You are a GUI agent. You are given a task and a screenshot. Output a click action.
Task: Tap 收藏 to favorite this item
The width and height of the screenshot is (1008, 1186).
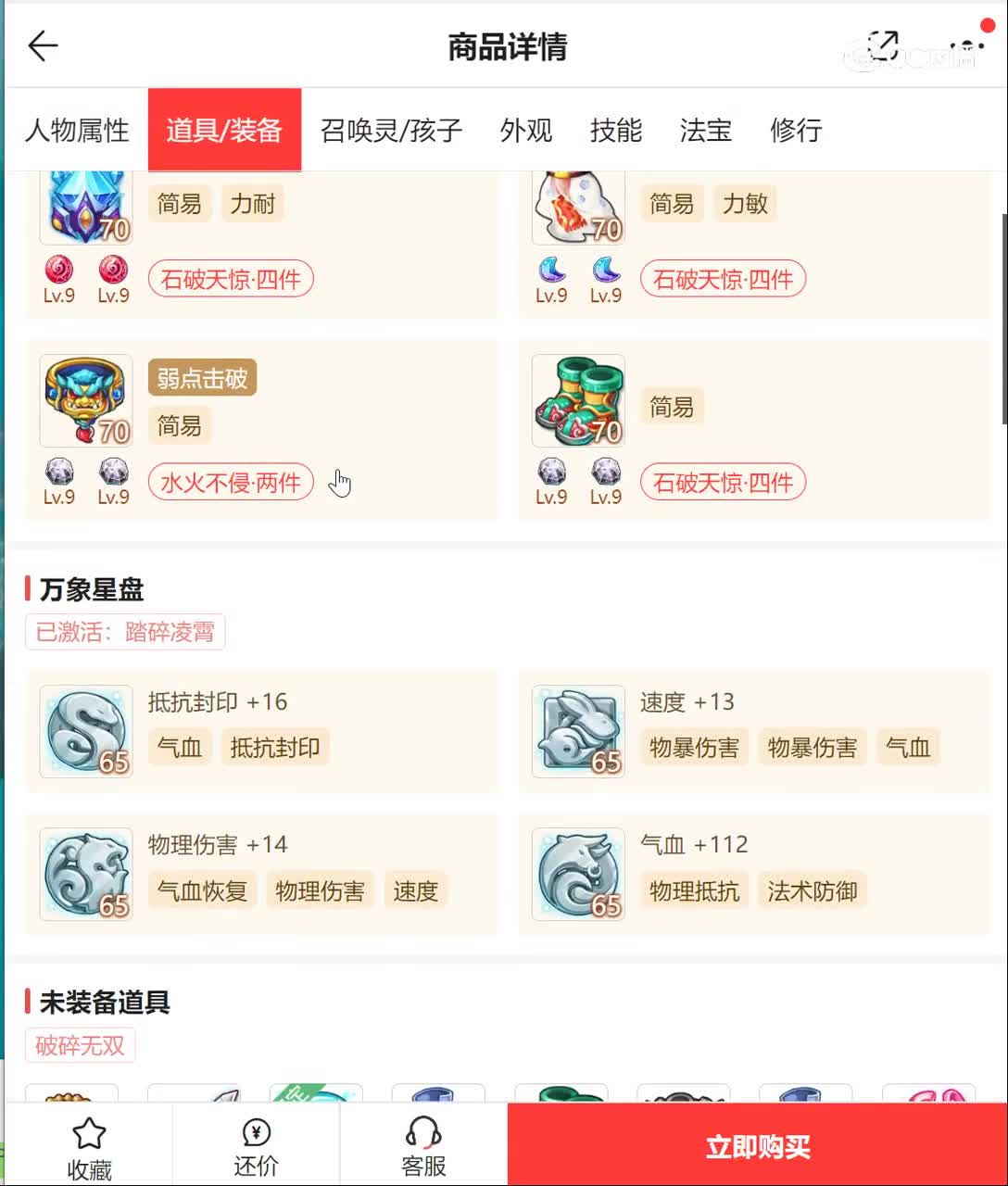coord(89,1147)
